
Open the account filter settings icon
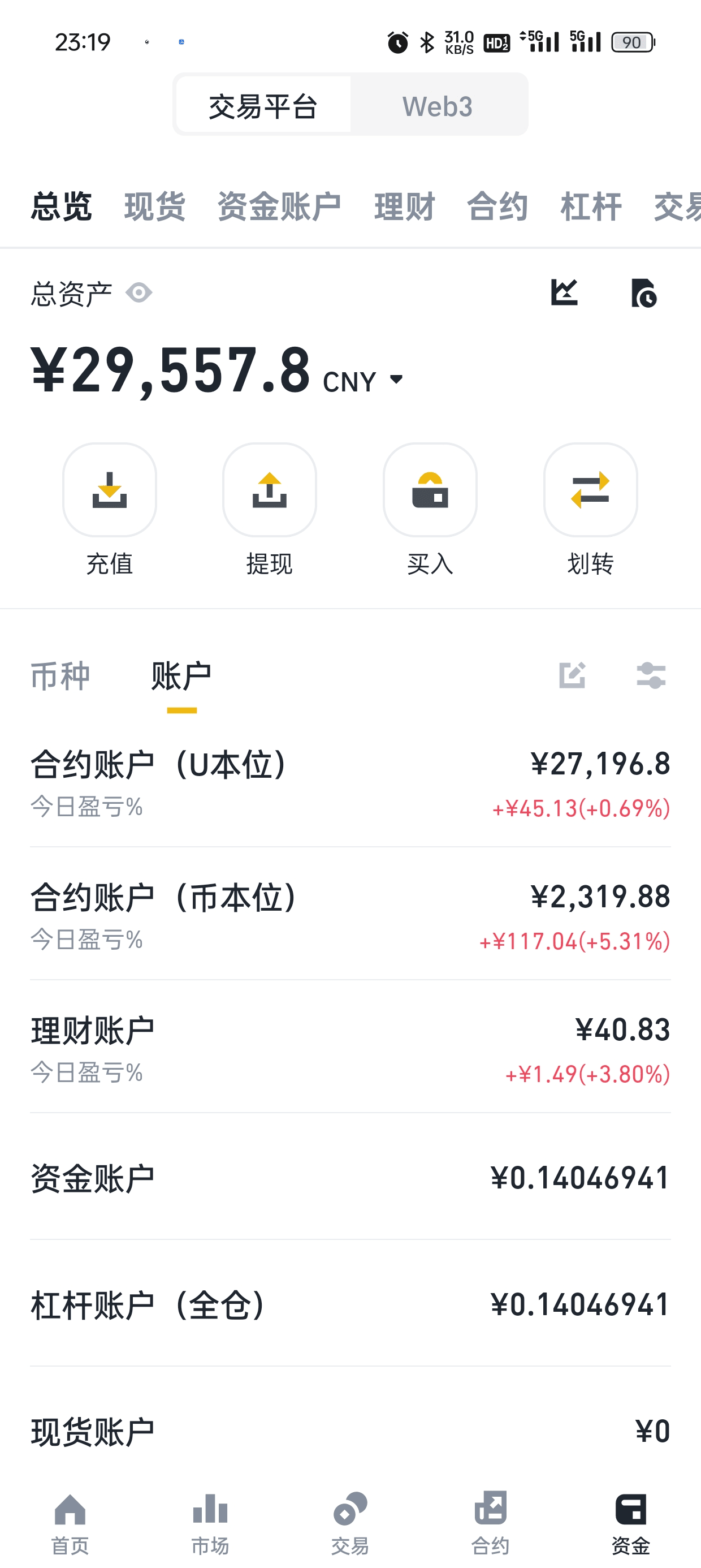point(651,675)
